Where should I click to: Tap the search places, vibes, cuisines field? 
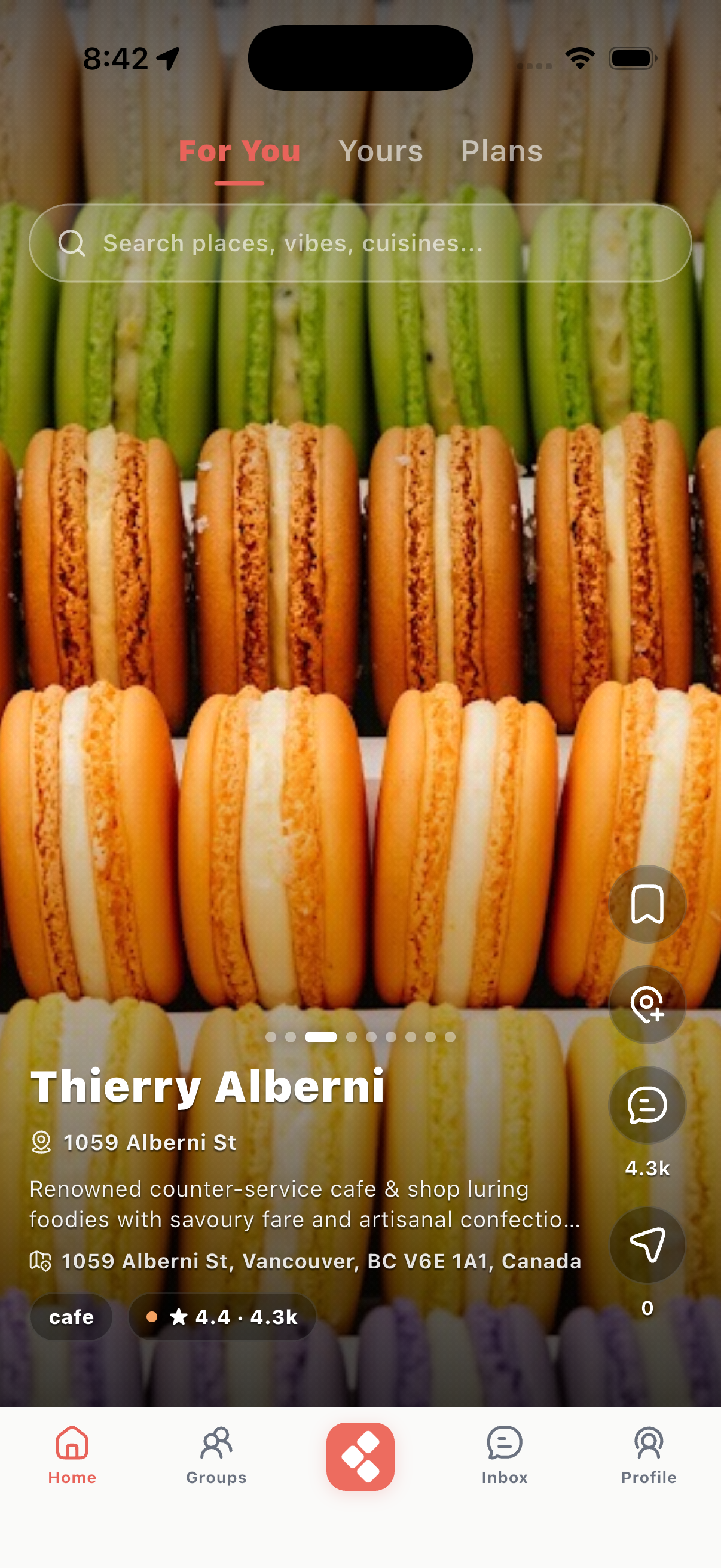point(360,243)
